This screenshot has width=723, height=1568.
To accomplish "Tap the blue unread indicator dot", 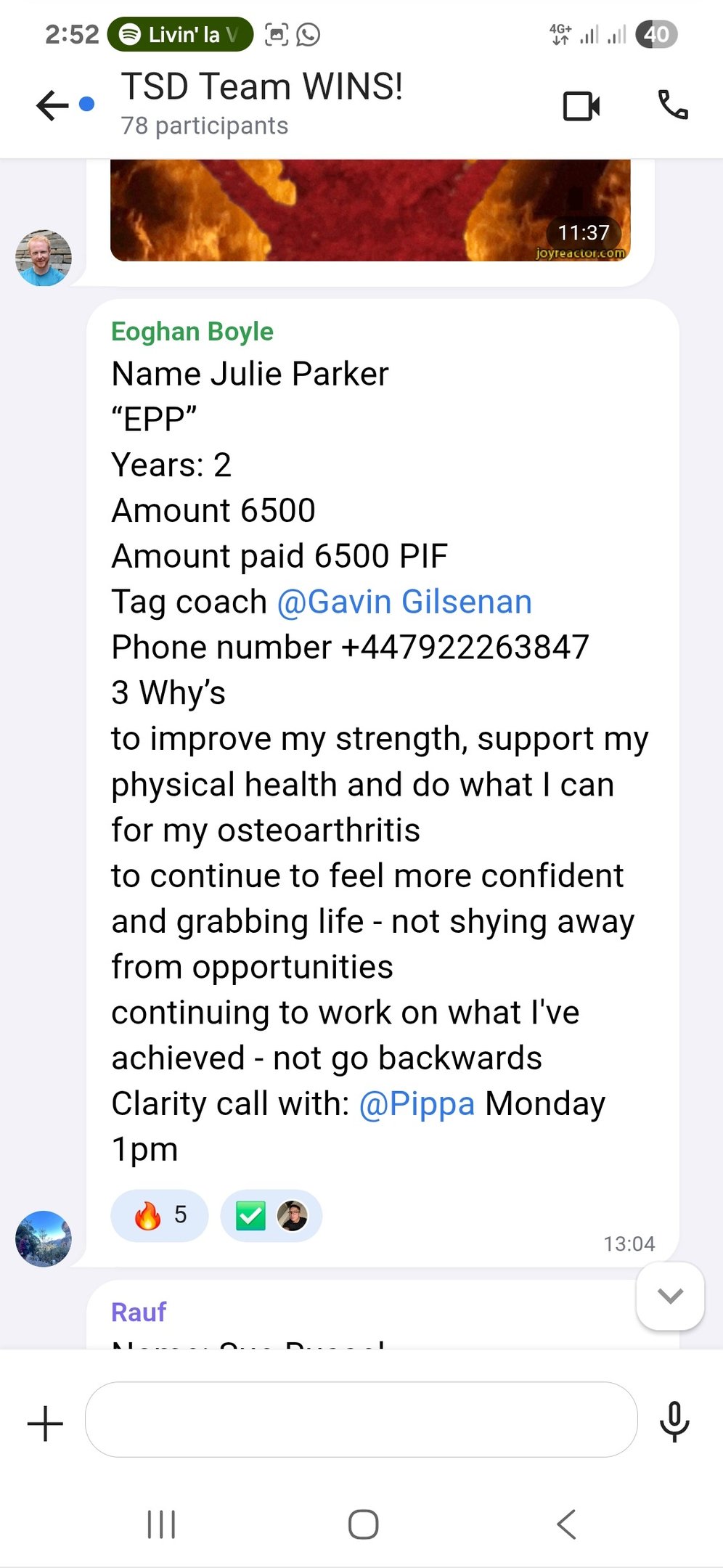I will [x=87, y=103].
